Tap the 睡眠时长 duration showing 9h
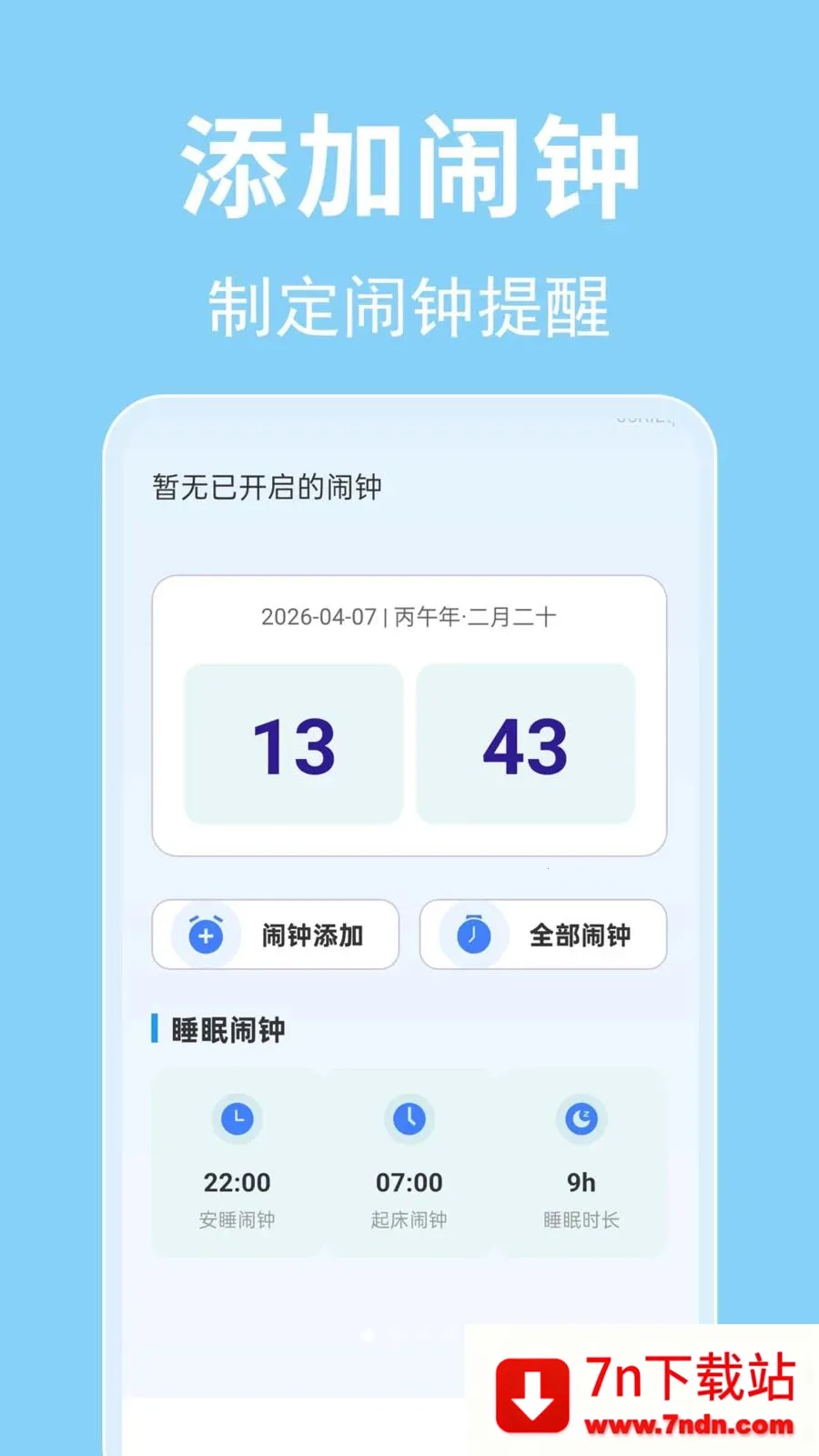The height and width of the screenshot is (1456, 819). 581,1182
